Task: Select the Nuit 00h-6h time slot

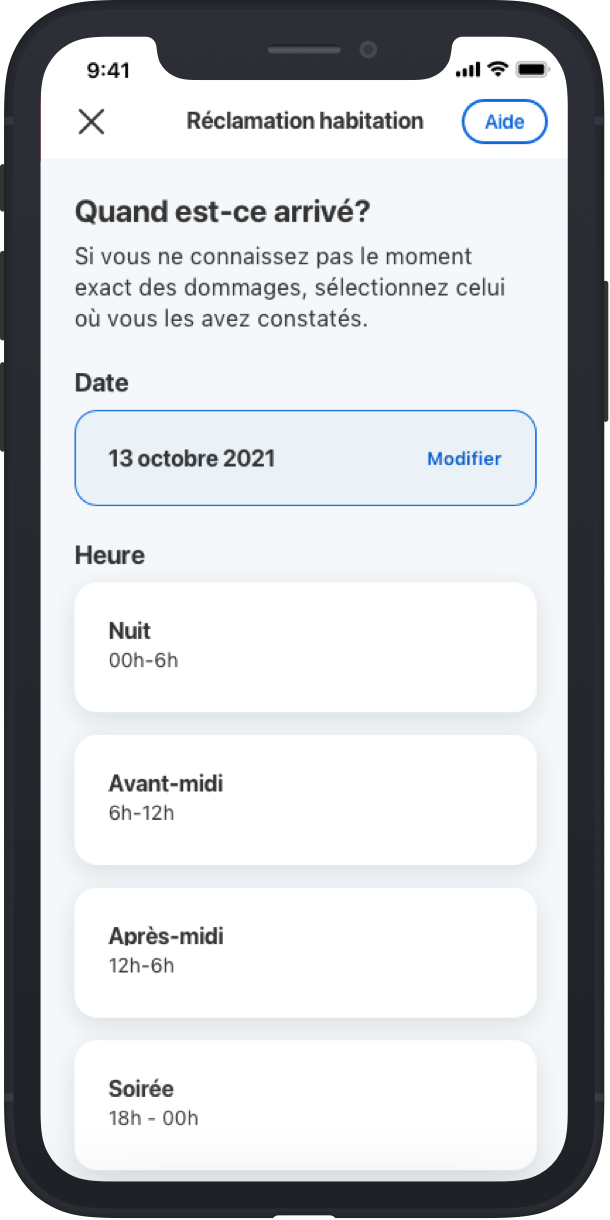Action: (x=305, y=647)
